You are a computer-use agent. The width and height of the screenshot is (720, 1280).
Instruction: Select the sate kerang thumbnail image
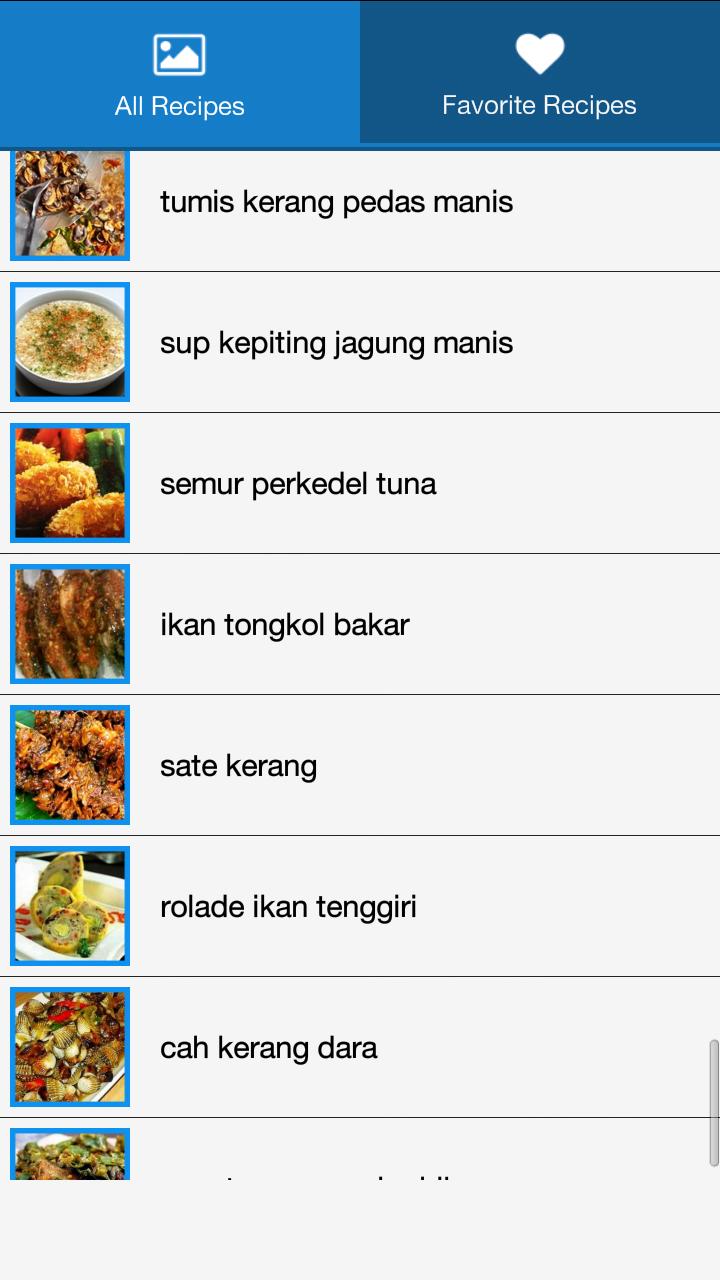click(x=69, y=765)
